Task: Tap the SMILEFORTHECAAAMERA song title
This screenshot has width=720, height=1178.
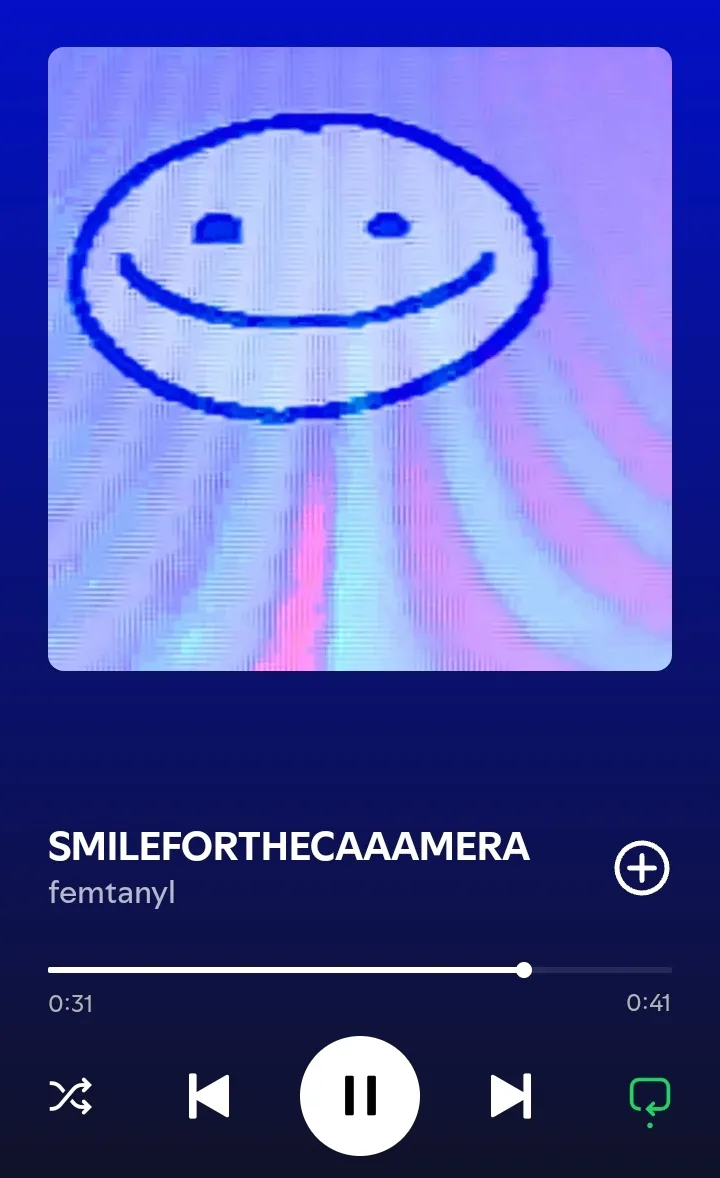Action: pos(289,847)
